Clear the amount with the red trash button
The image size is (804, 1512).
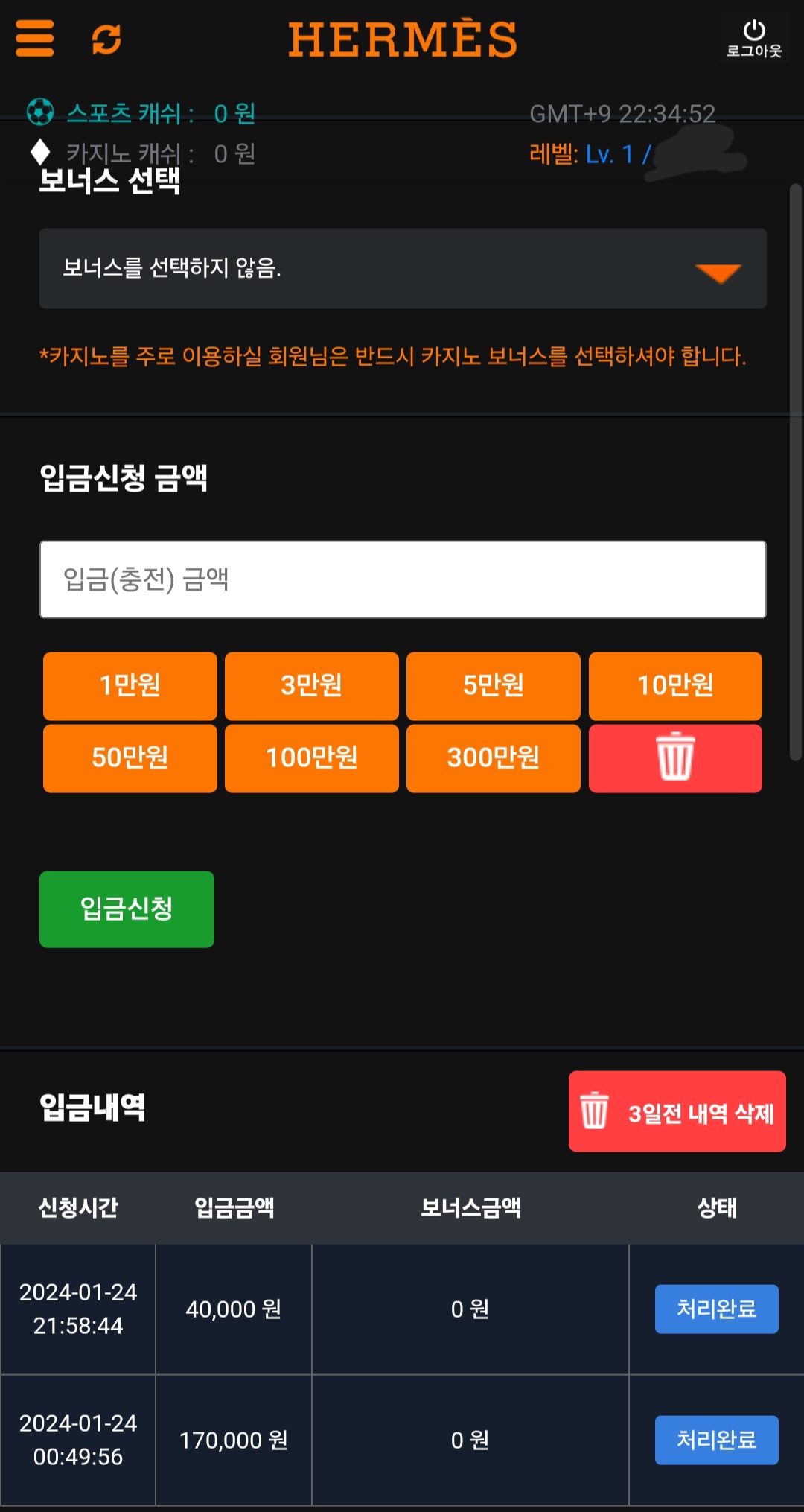(x=674, y=757)
